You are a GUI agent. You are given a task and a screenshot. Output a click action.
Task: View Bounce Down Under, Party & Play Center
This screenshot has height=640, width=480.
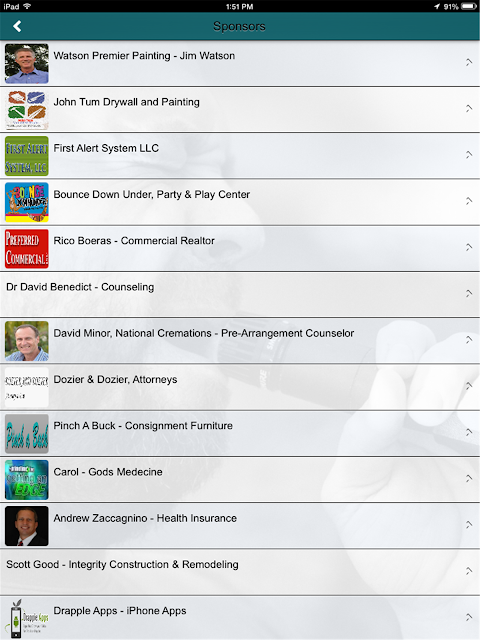point(240,202)
